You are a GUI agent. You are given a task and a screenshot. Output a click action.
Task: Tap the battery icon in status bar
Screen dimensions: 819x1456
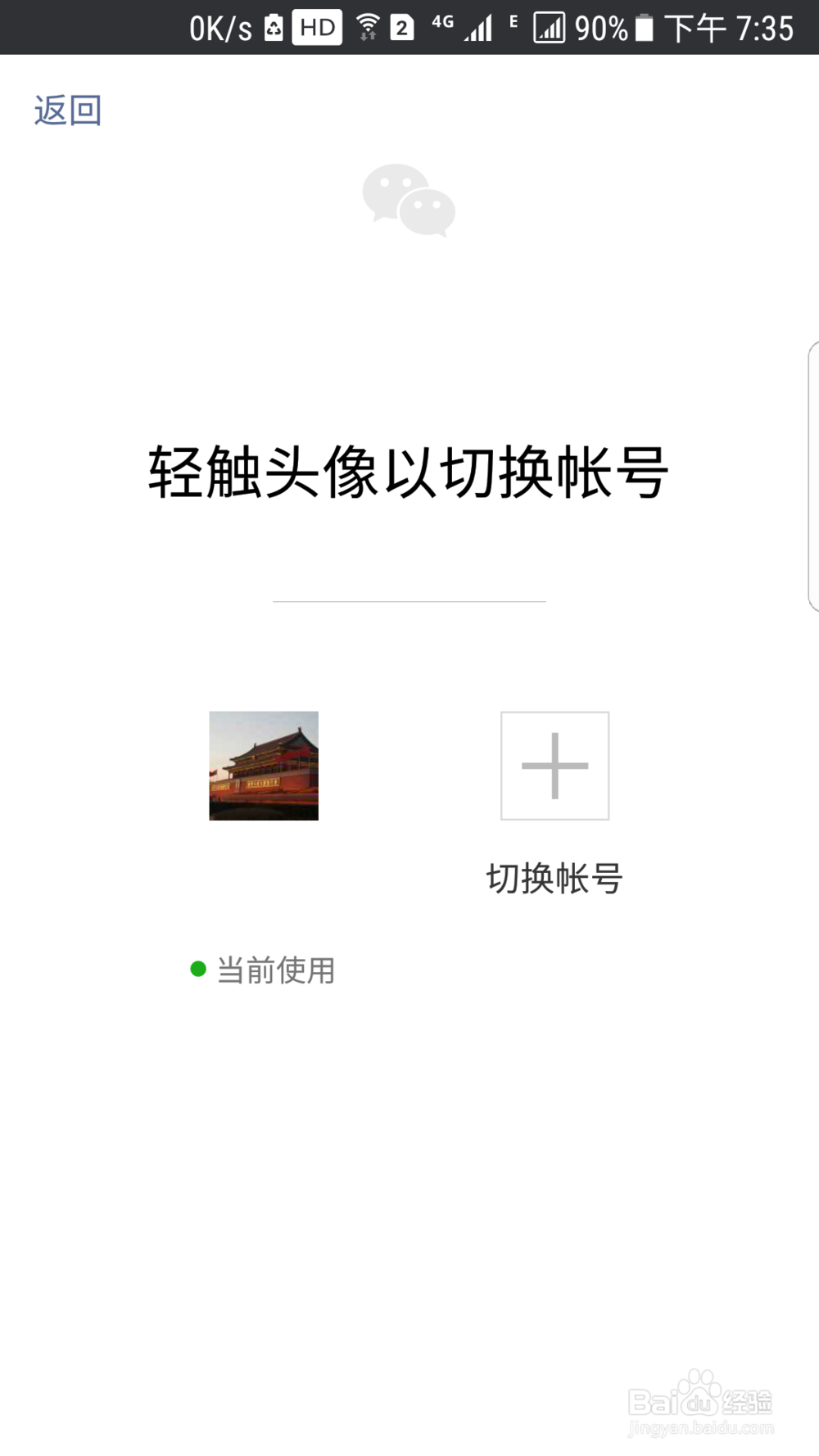pos(644,26)
